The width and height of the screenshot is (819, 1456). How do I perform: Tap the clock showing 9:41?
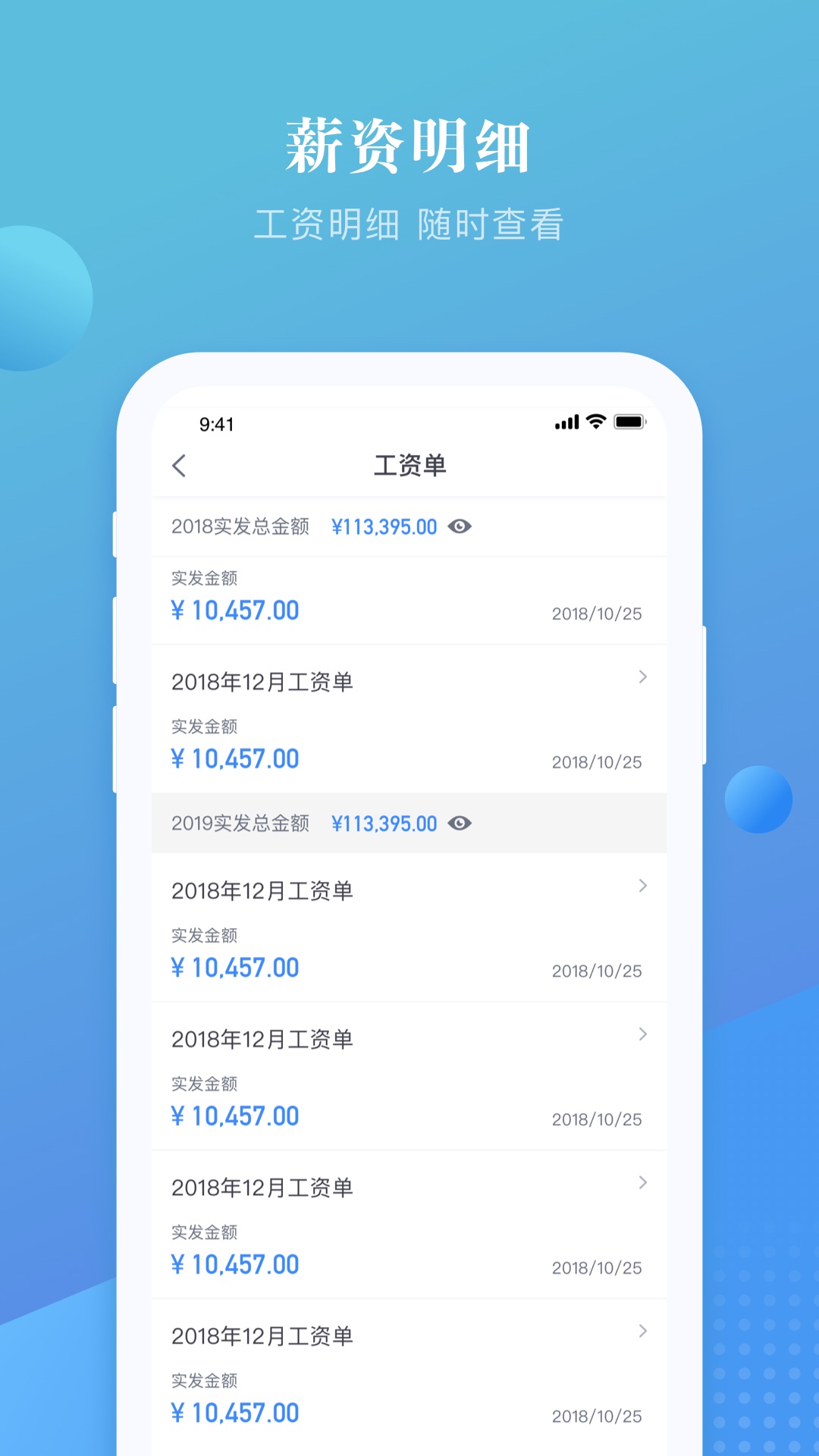[x=215, y=423]
